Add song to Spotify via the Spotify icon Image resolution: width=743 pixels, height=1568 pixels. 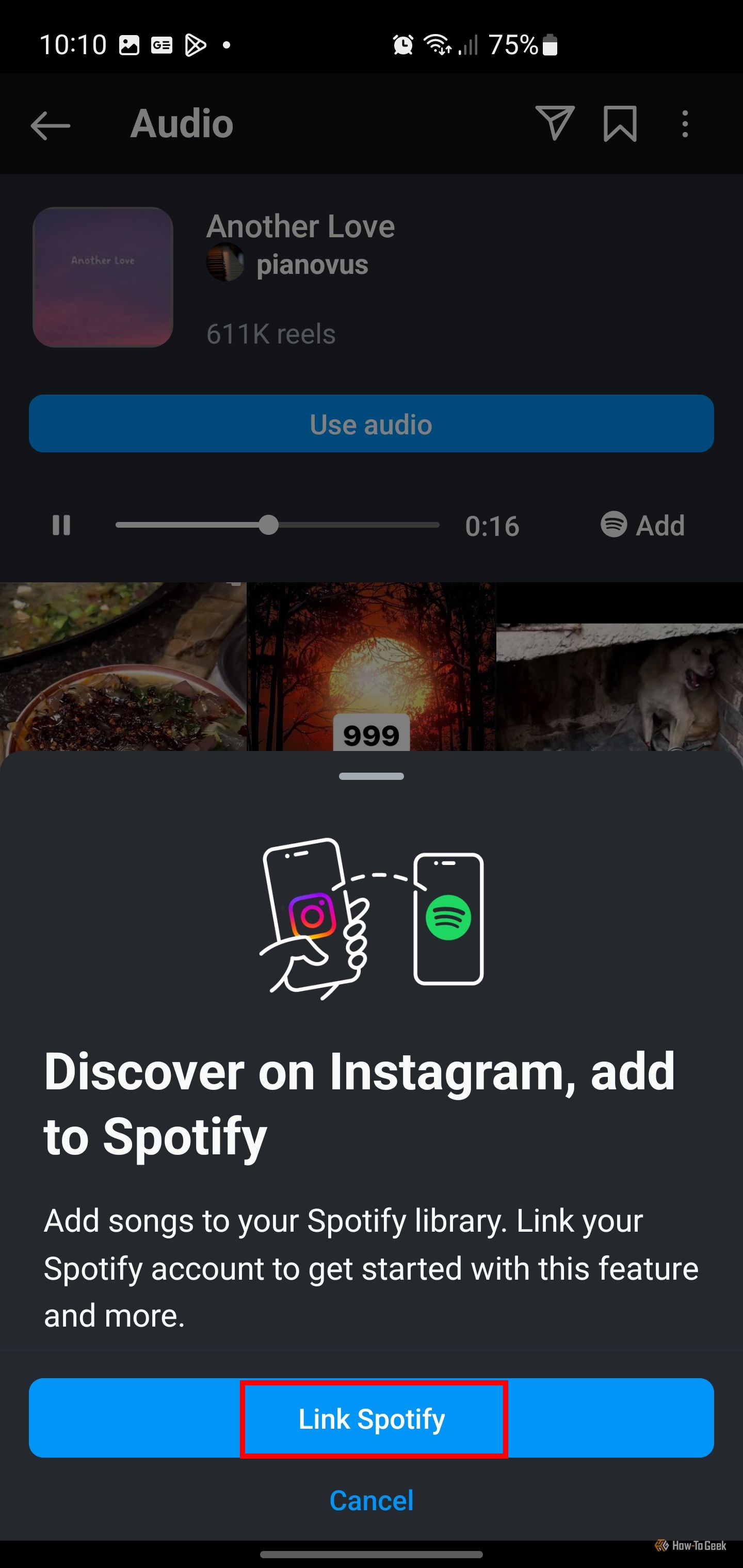(x=615, y=525)
